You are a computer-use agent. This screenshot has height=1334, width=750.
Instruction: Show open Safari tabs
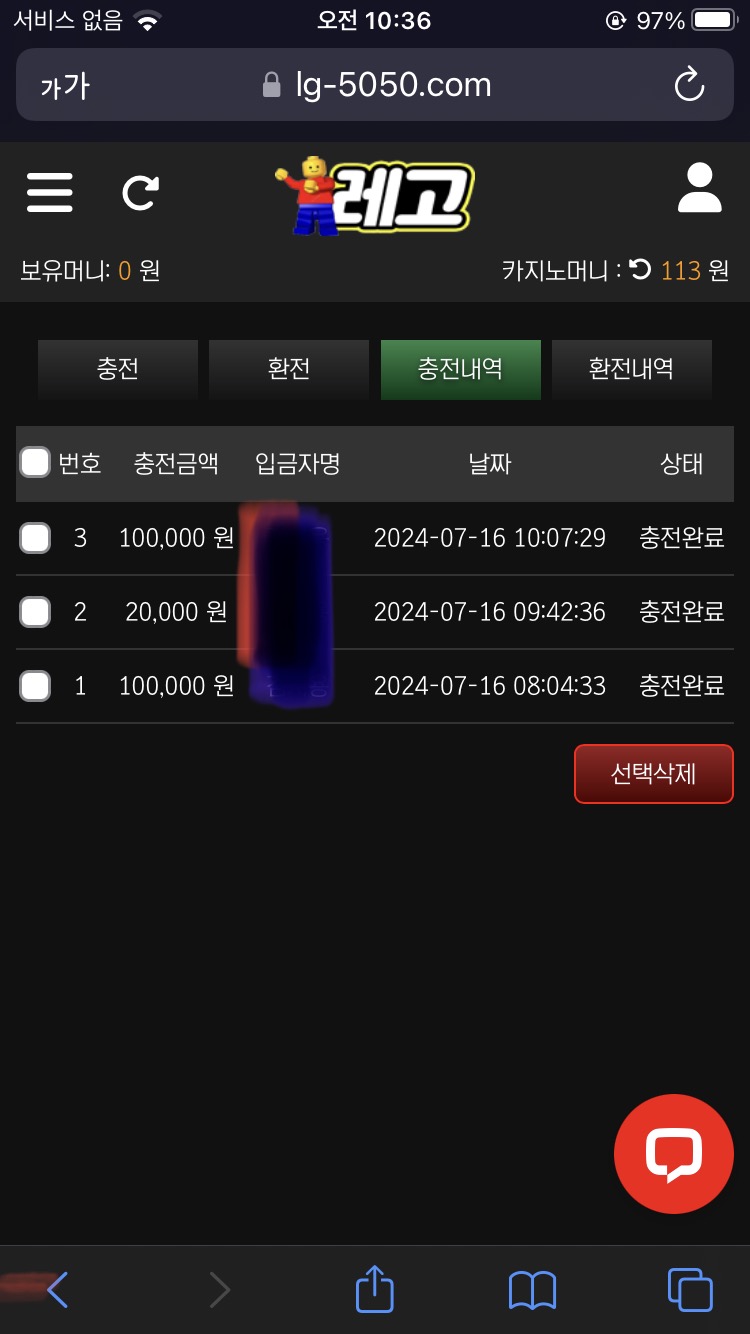(x=689, y=1289)
